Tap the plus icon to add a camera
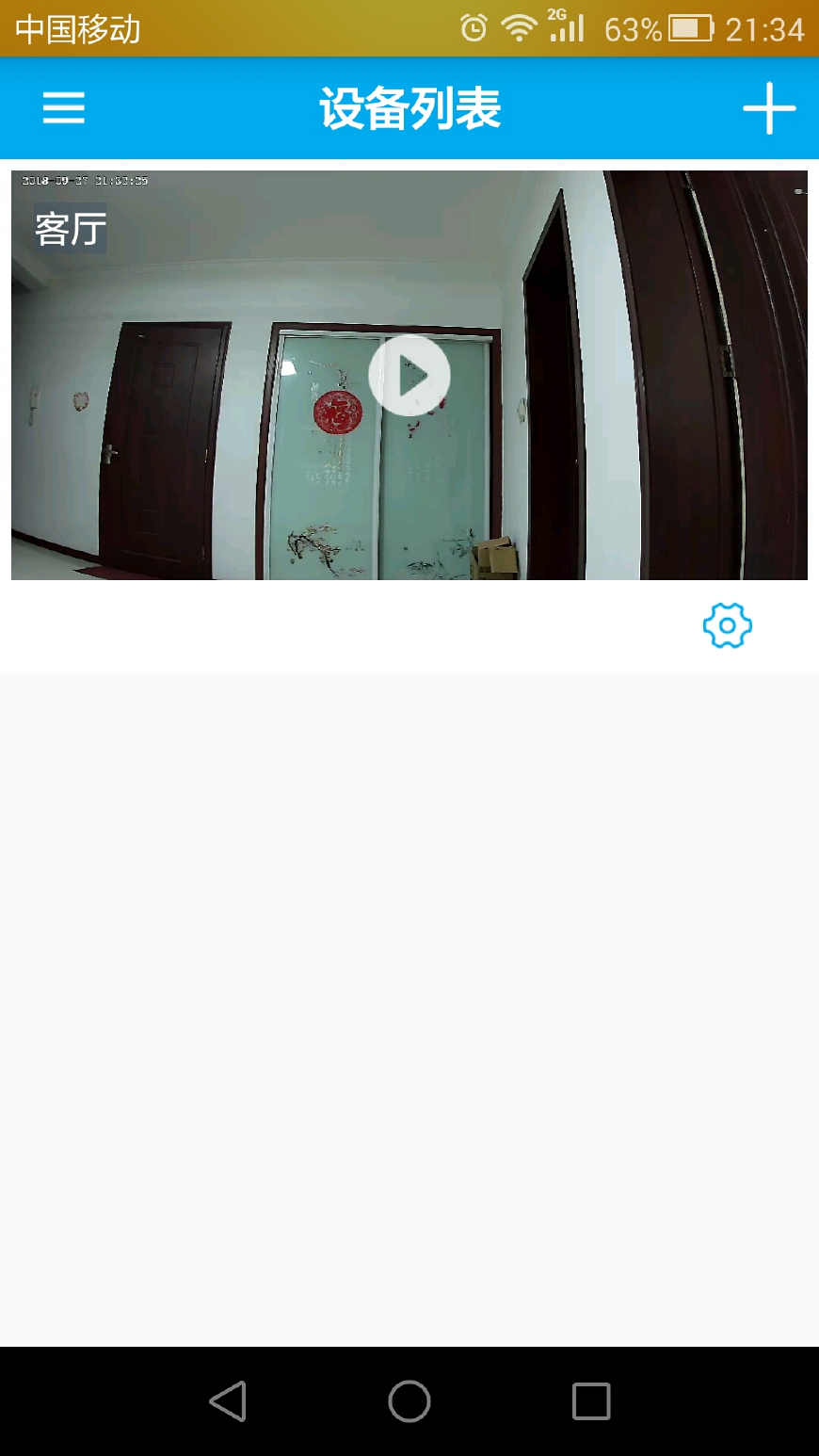The image size is (819, 1456). 769,107
